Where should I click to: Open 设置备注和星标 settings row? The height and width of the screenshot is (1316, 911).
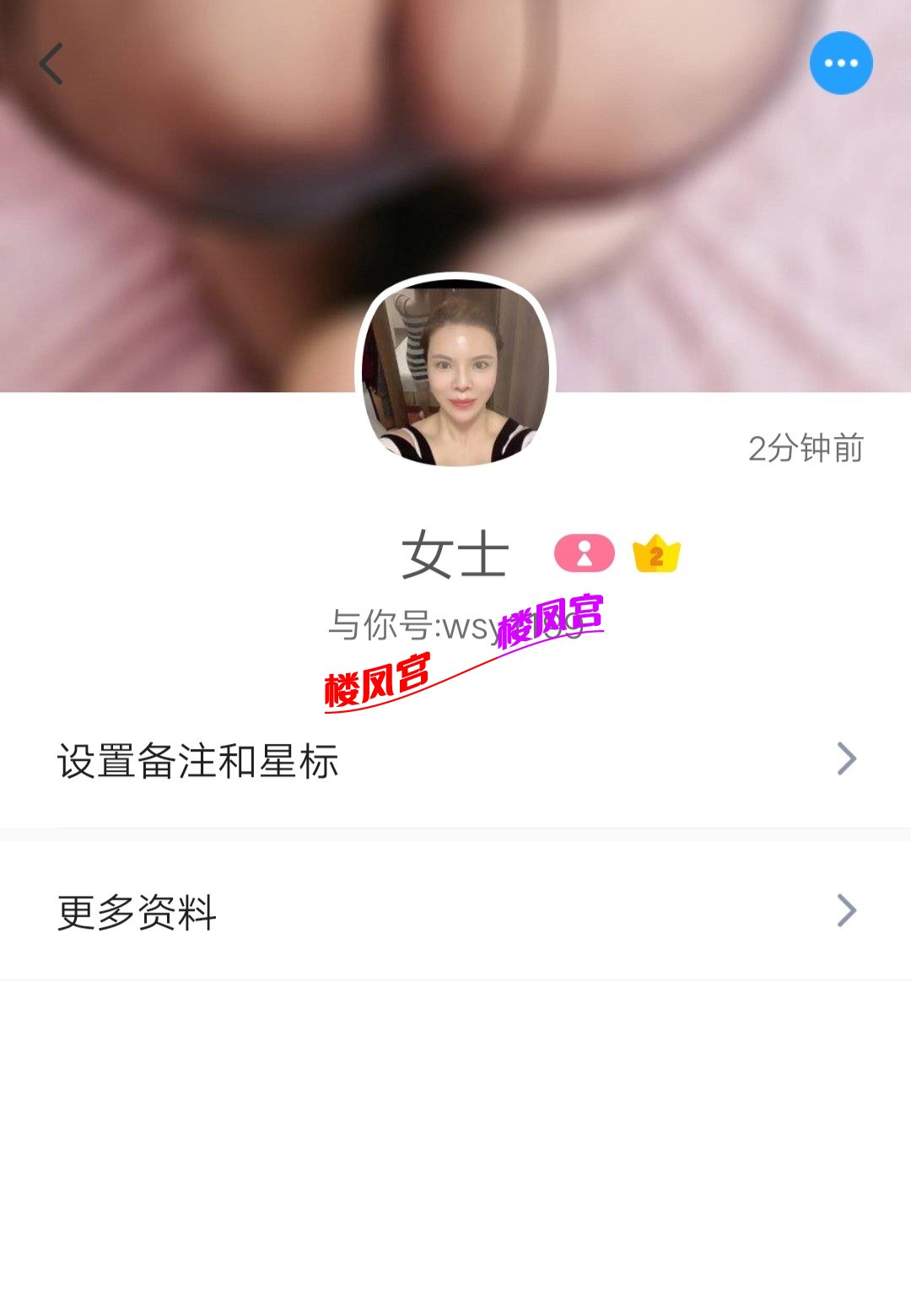[455, 760]
